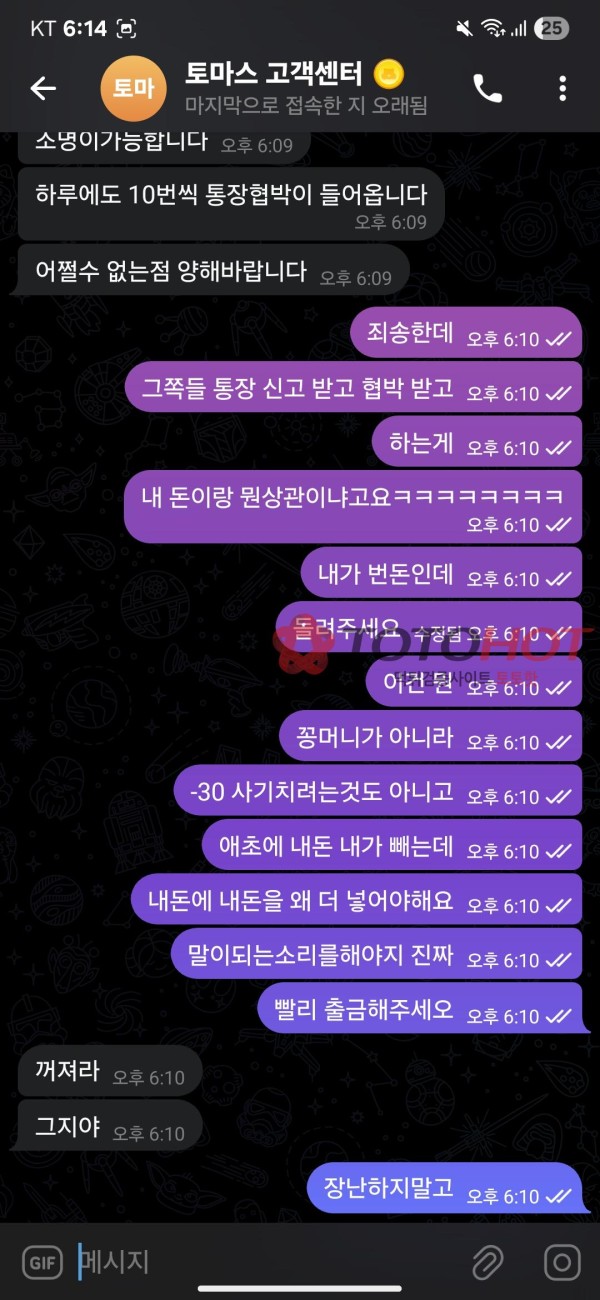600x1300 pixels.
Task: Go back to the chat list
Action: click(x=43, y=88)
